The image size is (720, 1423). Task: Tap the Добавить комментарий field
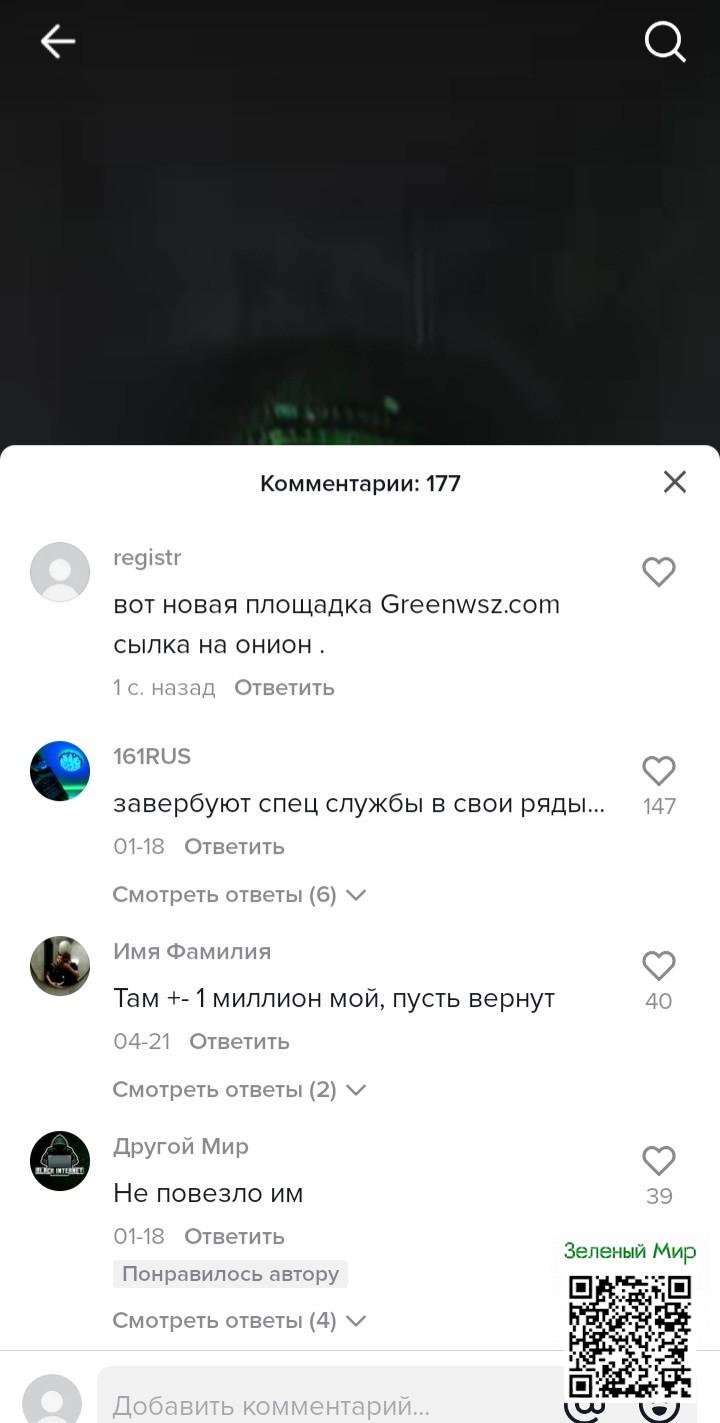point(300,1405)
